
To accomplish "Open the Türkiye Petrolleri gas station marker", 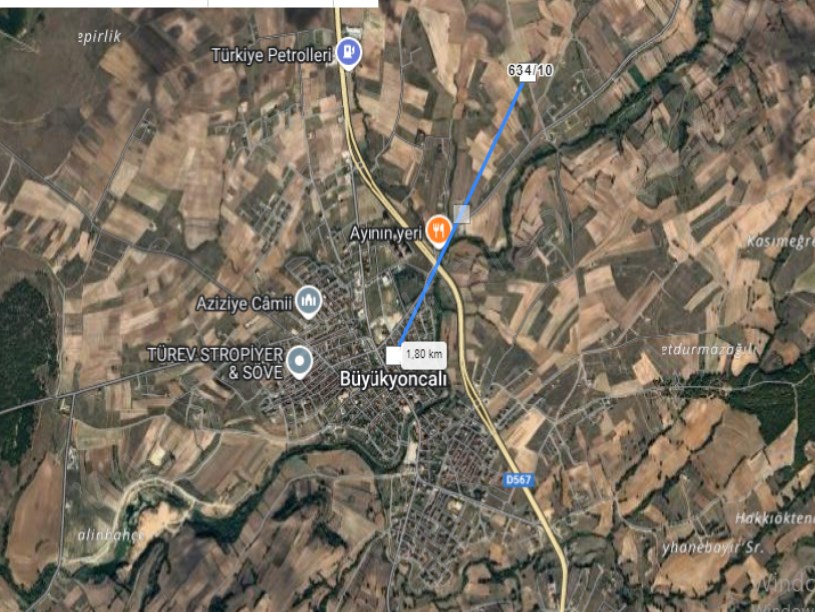I will 348,51.
